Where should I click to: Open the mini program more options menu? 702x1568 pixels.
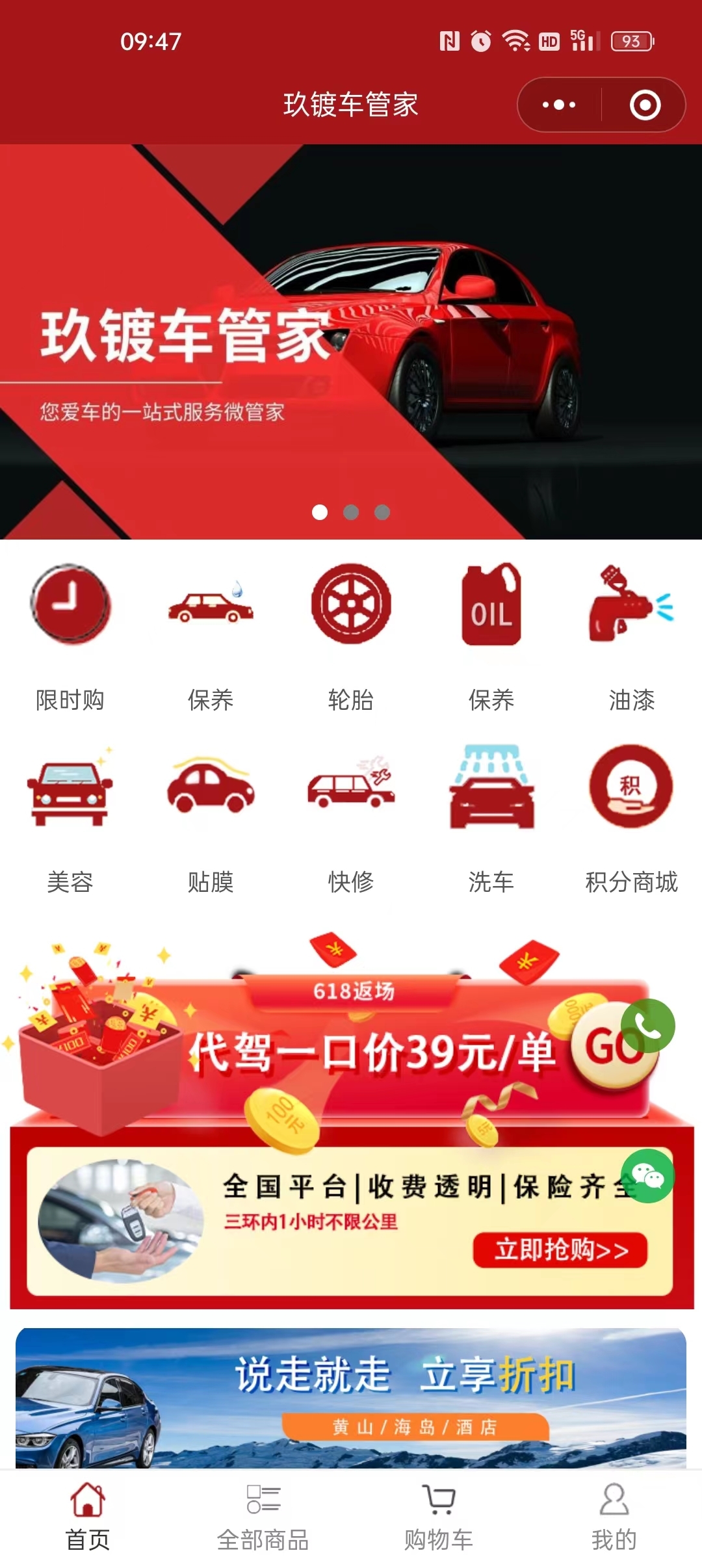tap(559, 105)
